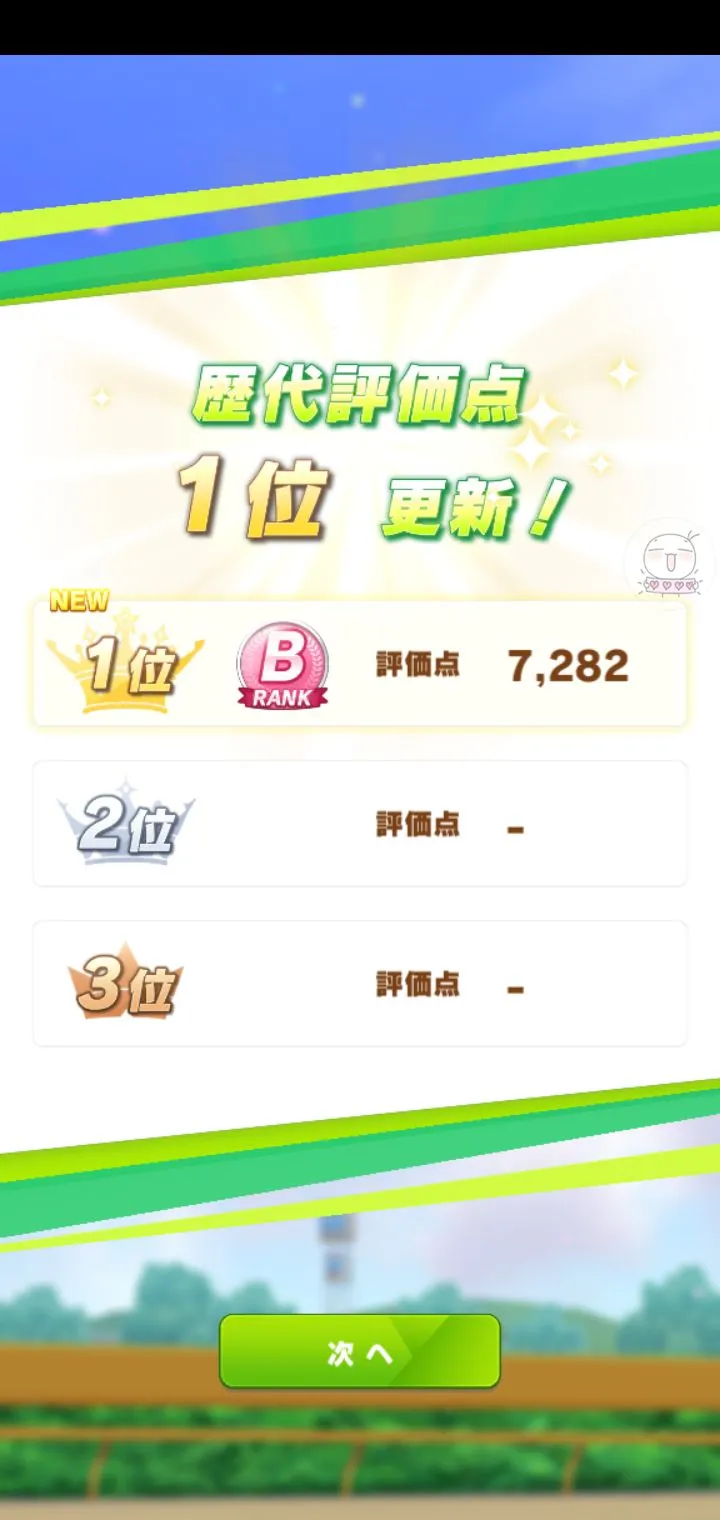Tap the green 次へ button
The image size is (720, 1520).
360,1352
